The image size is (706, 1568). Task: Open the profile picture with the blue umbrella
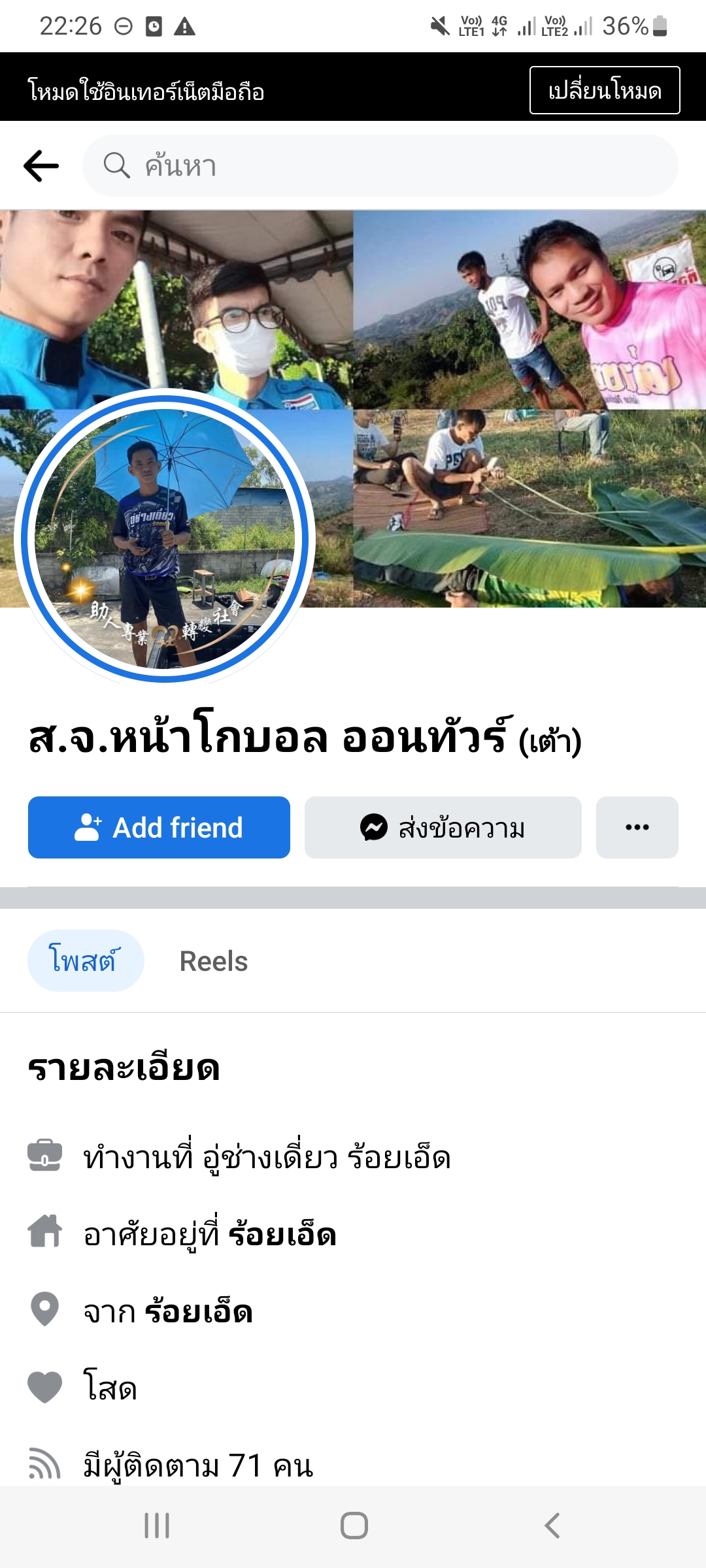tap(165, 539)
